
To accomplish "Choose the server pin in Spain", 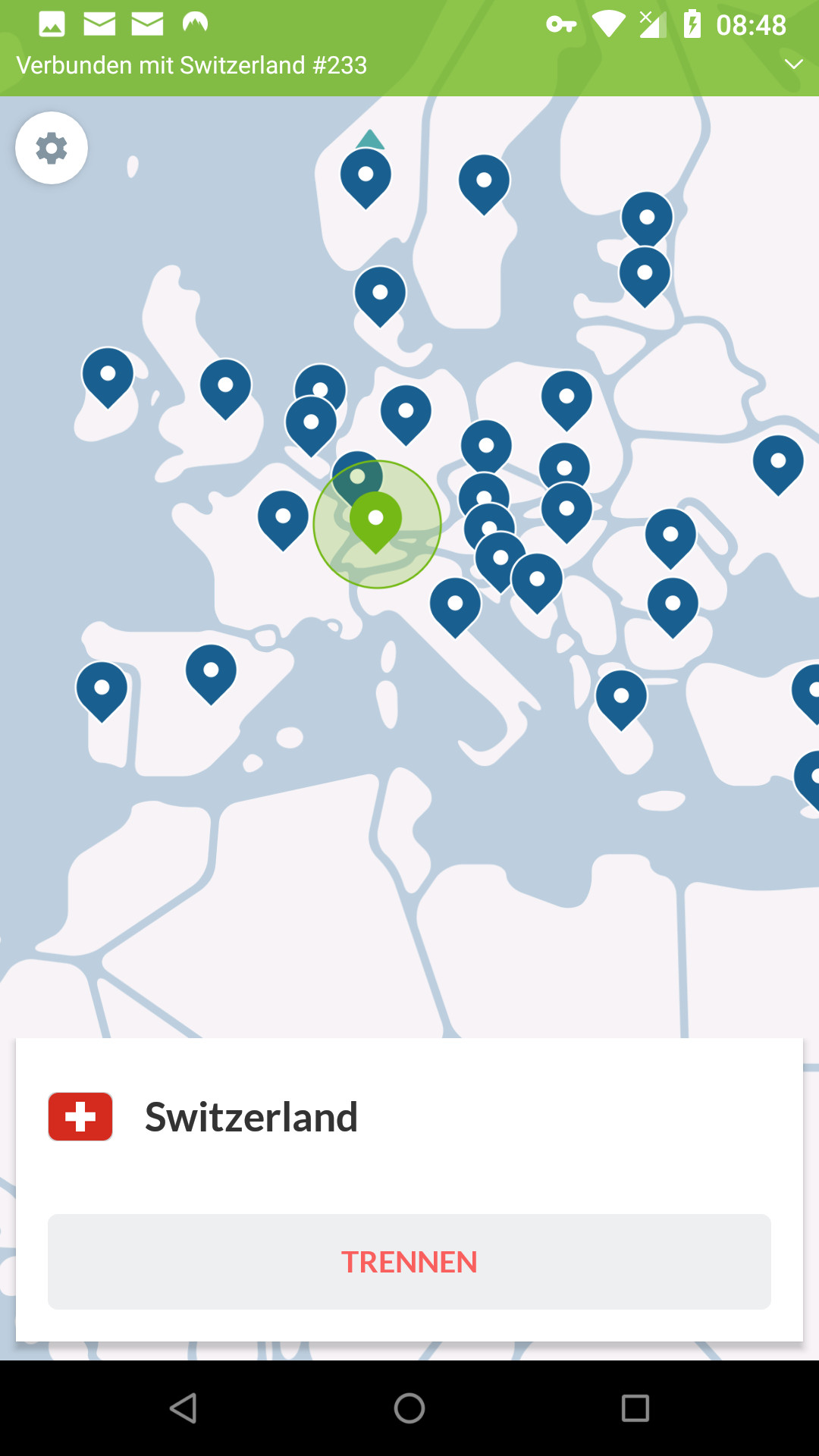I will pos(211,673).
